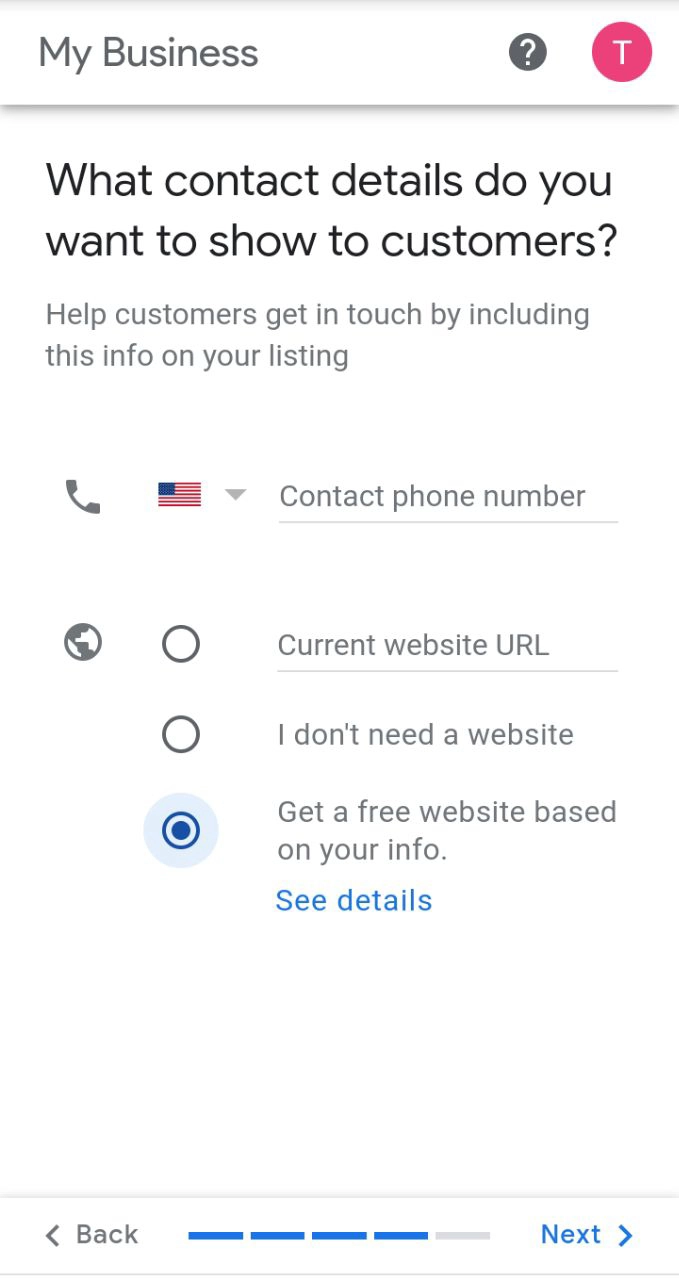Open the country code flag dropdown

[202, 495]
